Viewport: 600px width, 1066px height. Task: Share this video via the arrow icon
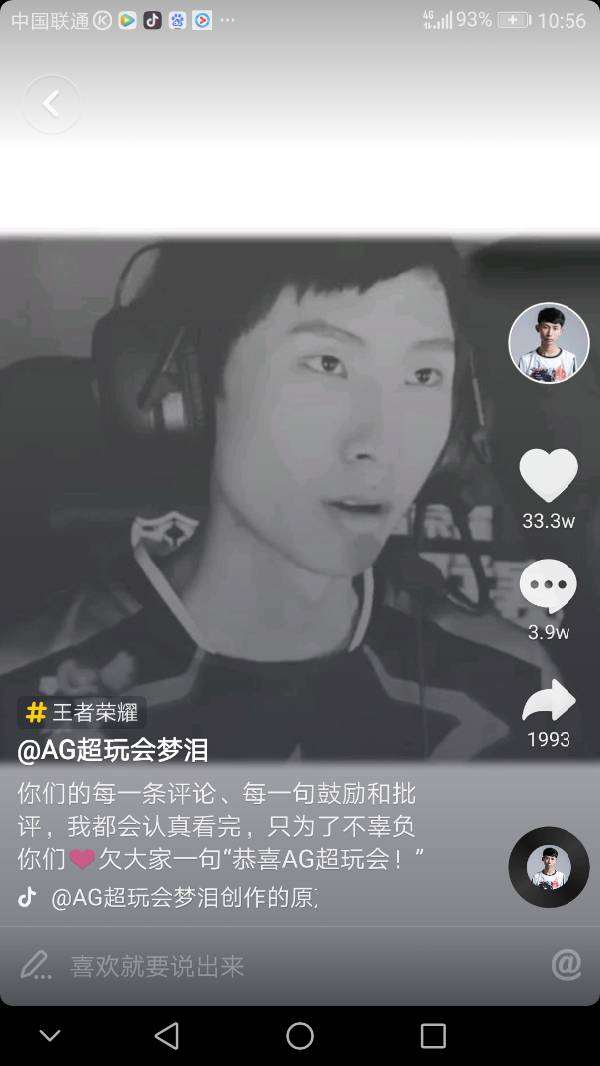pos(548,701)
